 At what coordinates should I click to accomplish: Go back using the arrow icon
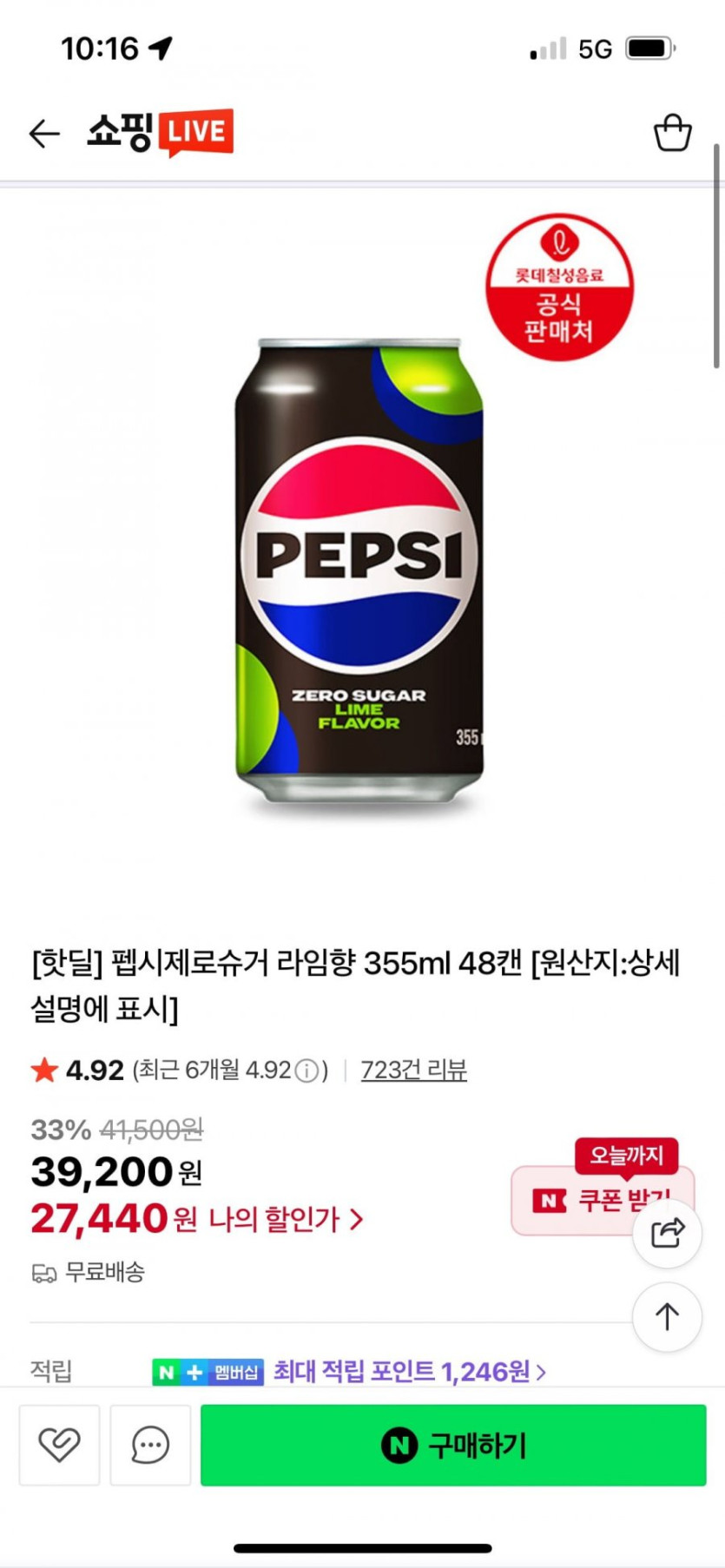click(44, 133)
